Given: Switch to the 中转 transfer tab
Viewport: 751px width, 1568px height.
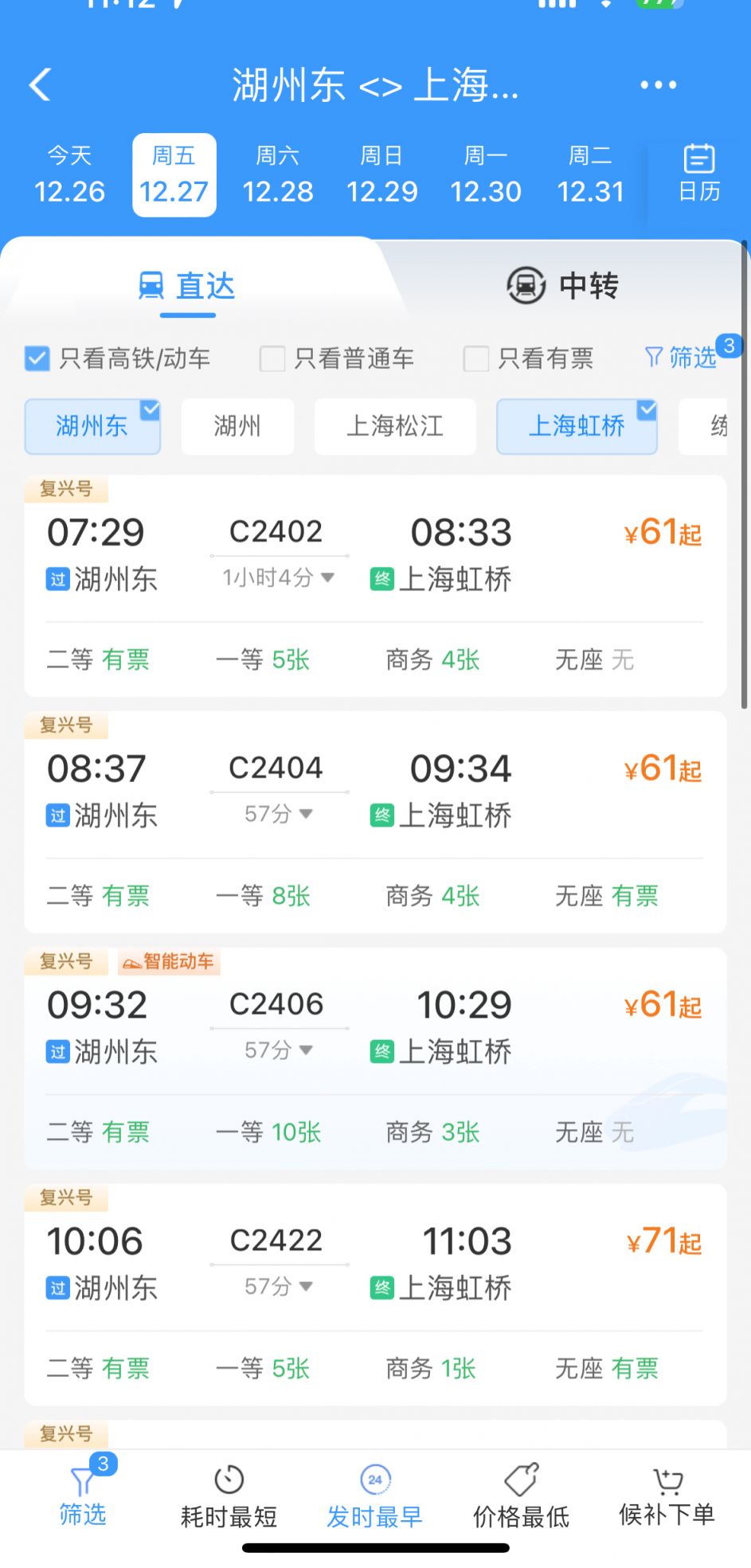Looking at the screenshot, I should click(x=563, y=285).
